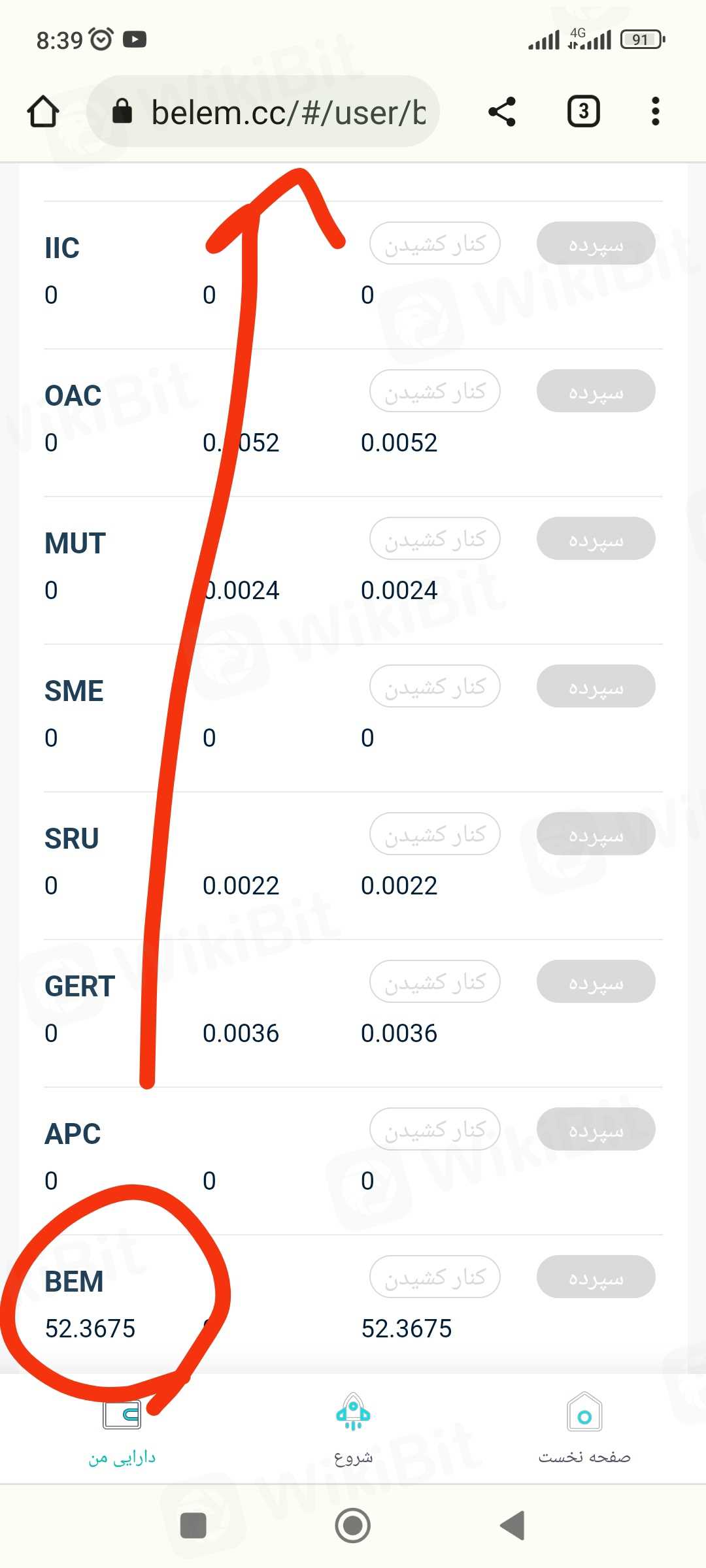Tap the browser home icon
This screenshot has width=706, height=1568.
coord(43,112)
